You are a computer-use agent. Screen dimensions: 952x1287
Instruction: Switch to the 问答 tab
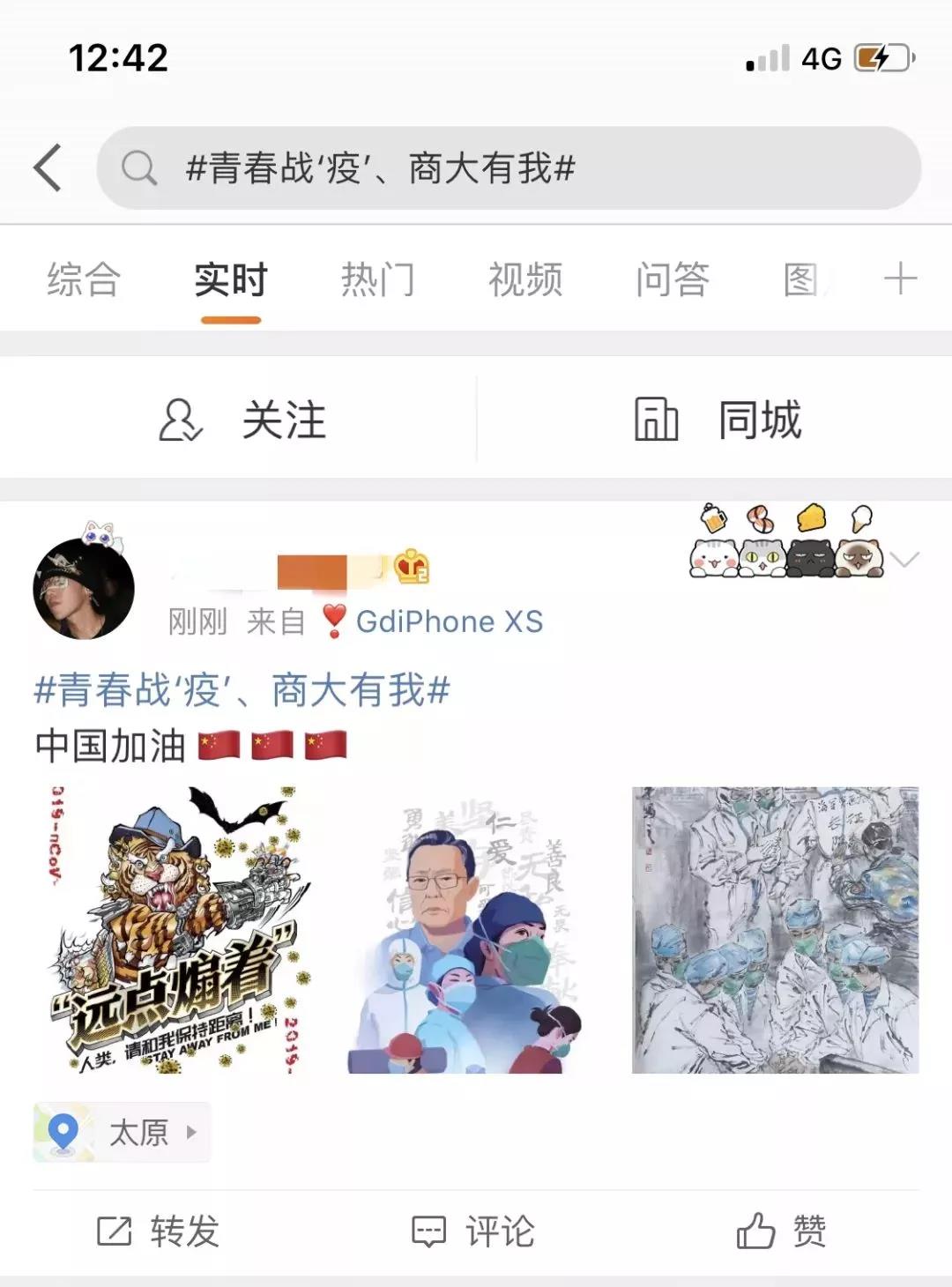click(x=673, y=280)
